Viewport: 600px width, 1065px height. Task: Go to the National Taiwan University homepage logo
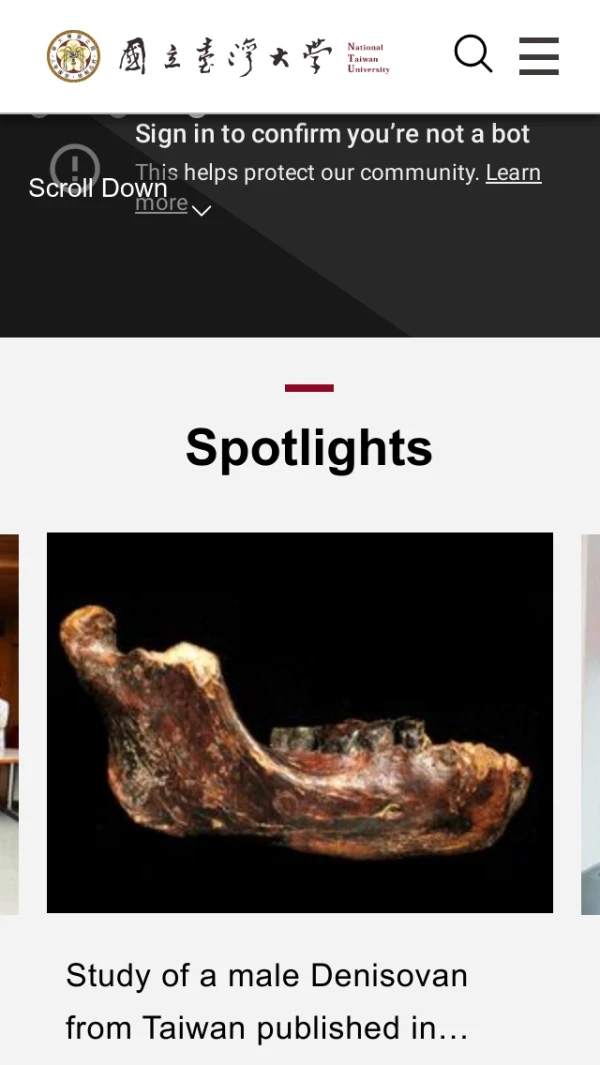click(x=218, y=57)
